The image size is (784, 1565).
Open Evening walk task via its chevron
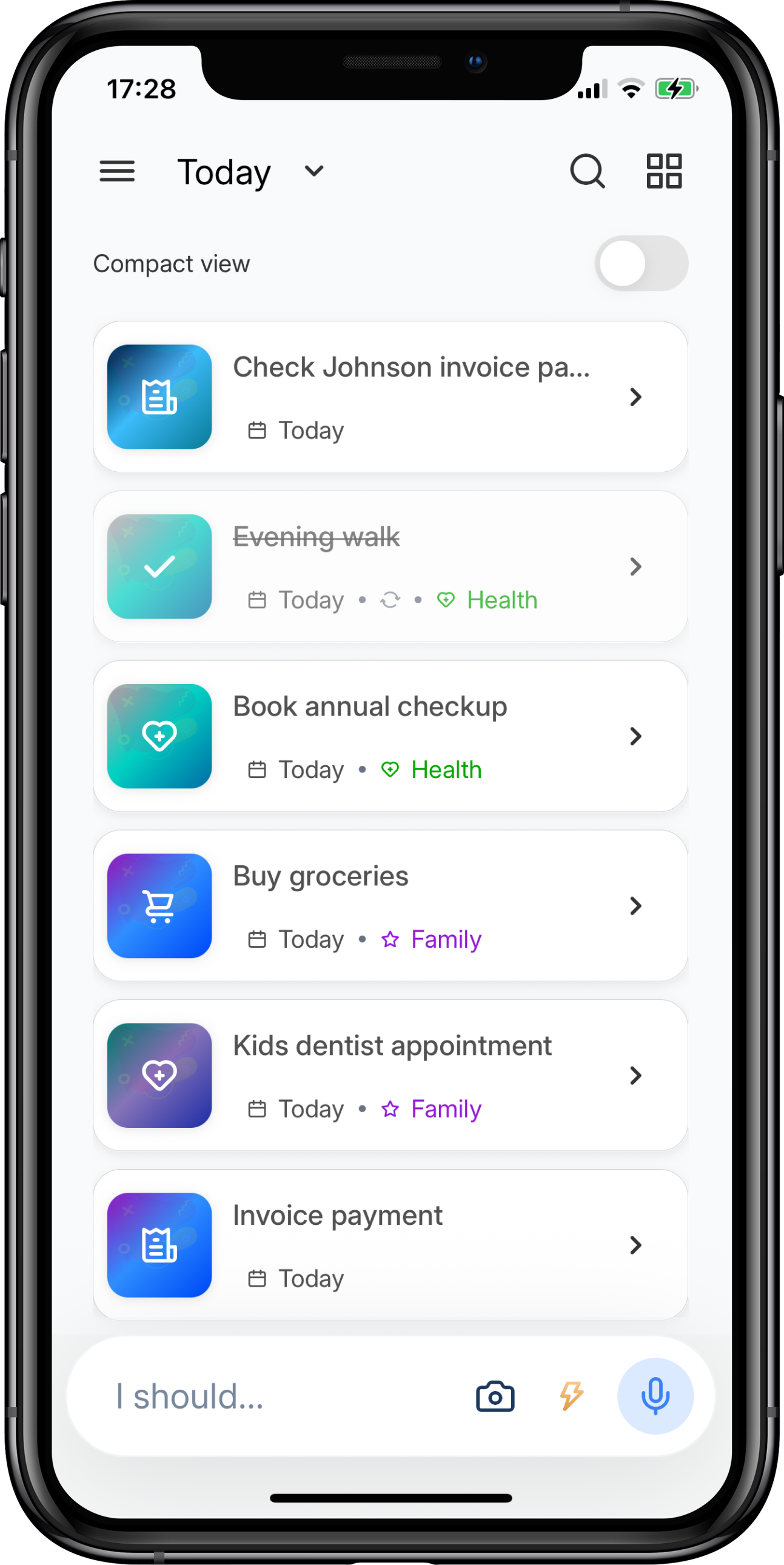(x=635, y=567)
